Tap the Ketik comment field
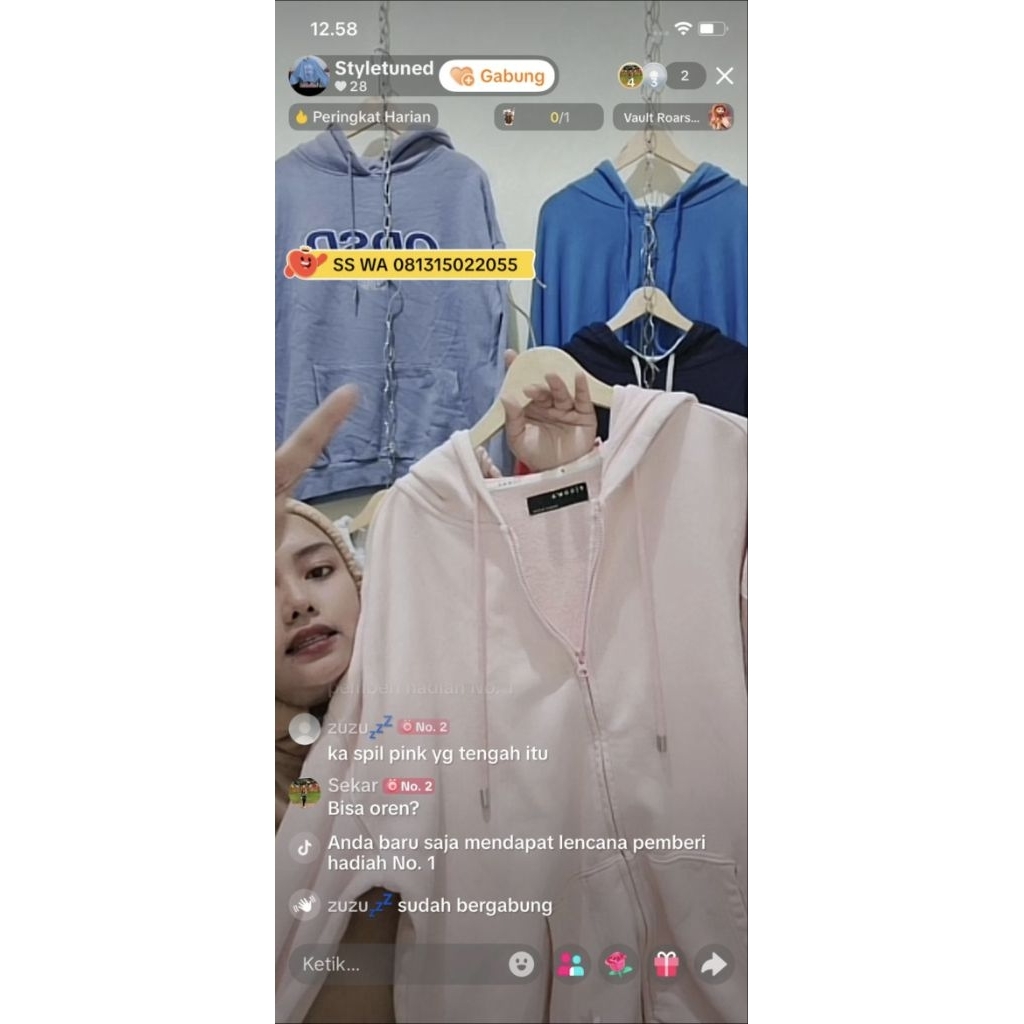This screenshot has width=1024, height=1024. pos(400,964)
